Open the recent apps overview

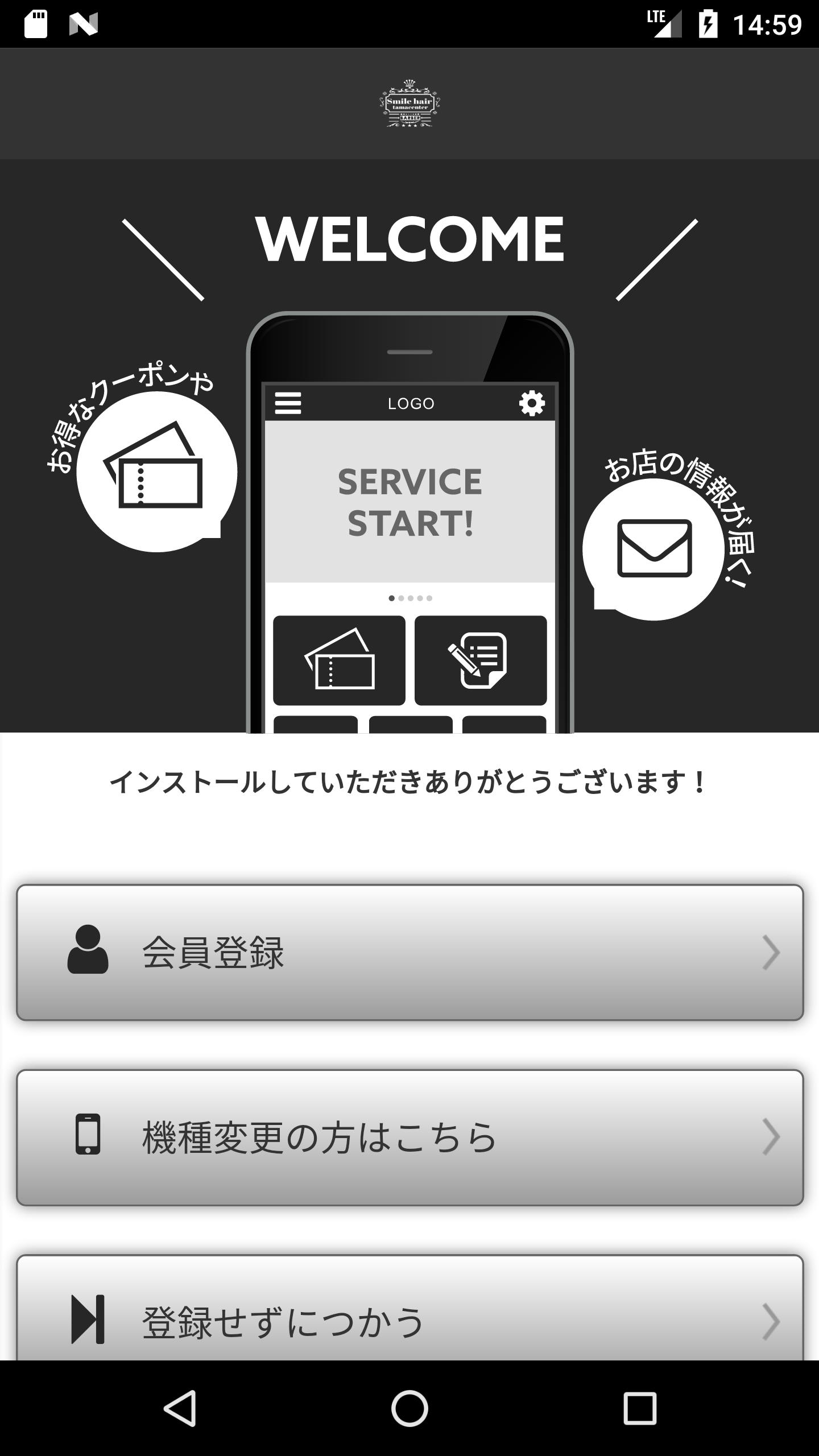point(639,1408)
